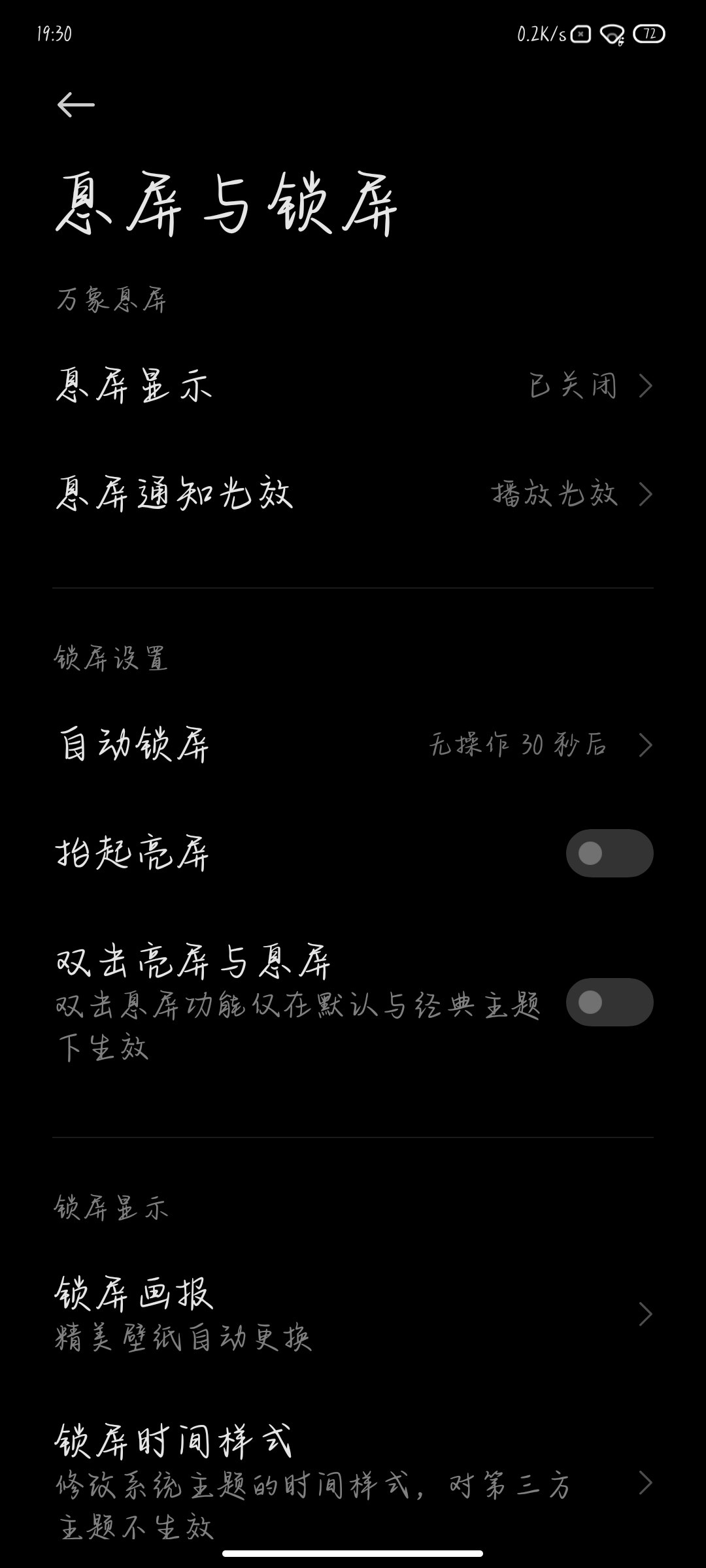Enable the 抬起亮屏 switch
This screenshot has width=706, height=1568.
609,853
